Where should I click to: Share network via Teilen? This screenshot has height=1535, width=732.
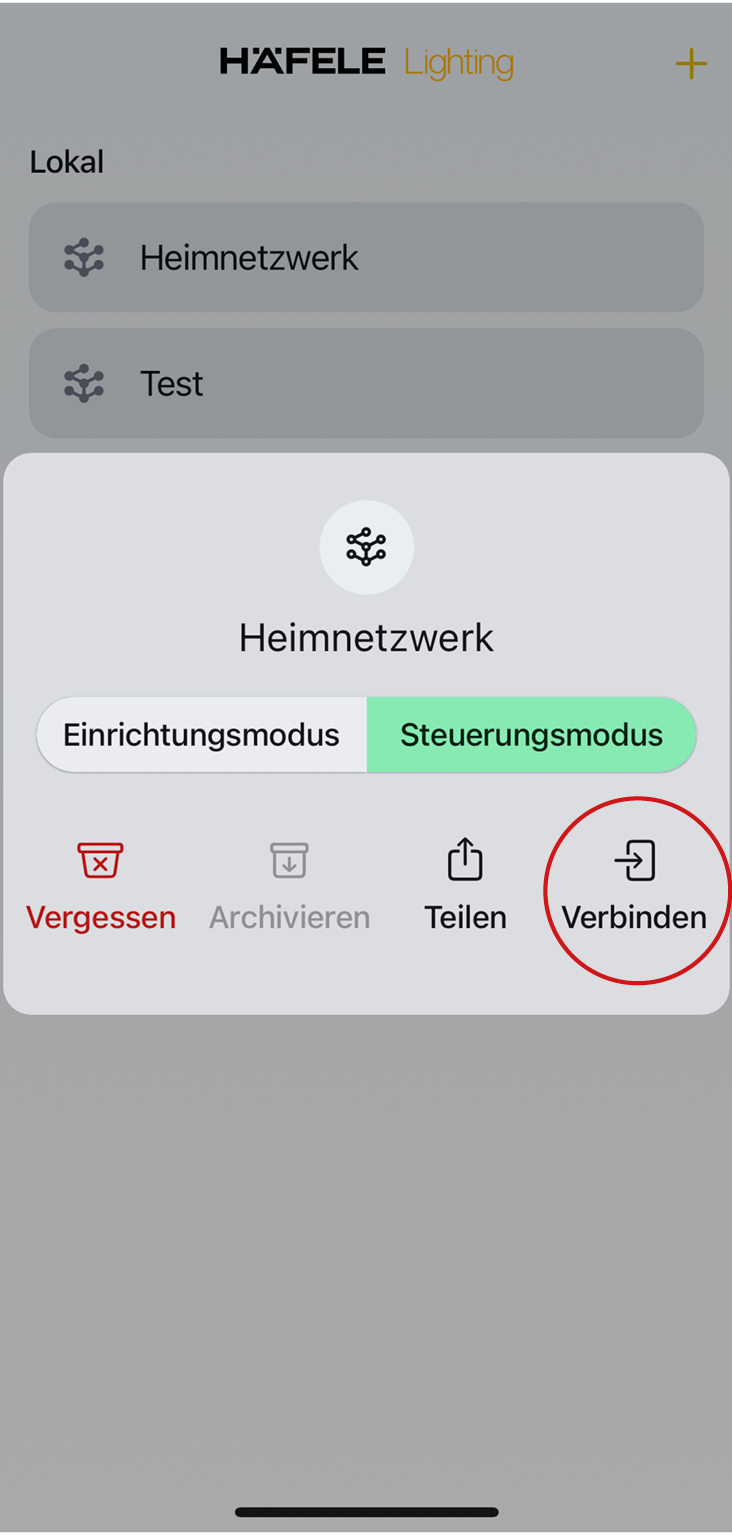(465, 887)
